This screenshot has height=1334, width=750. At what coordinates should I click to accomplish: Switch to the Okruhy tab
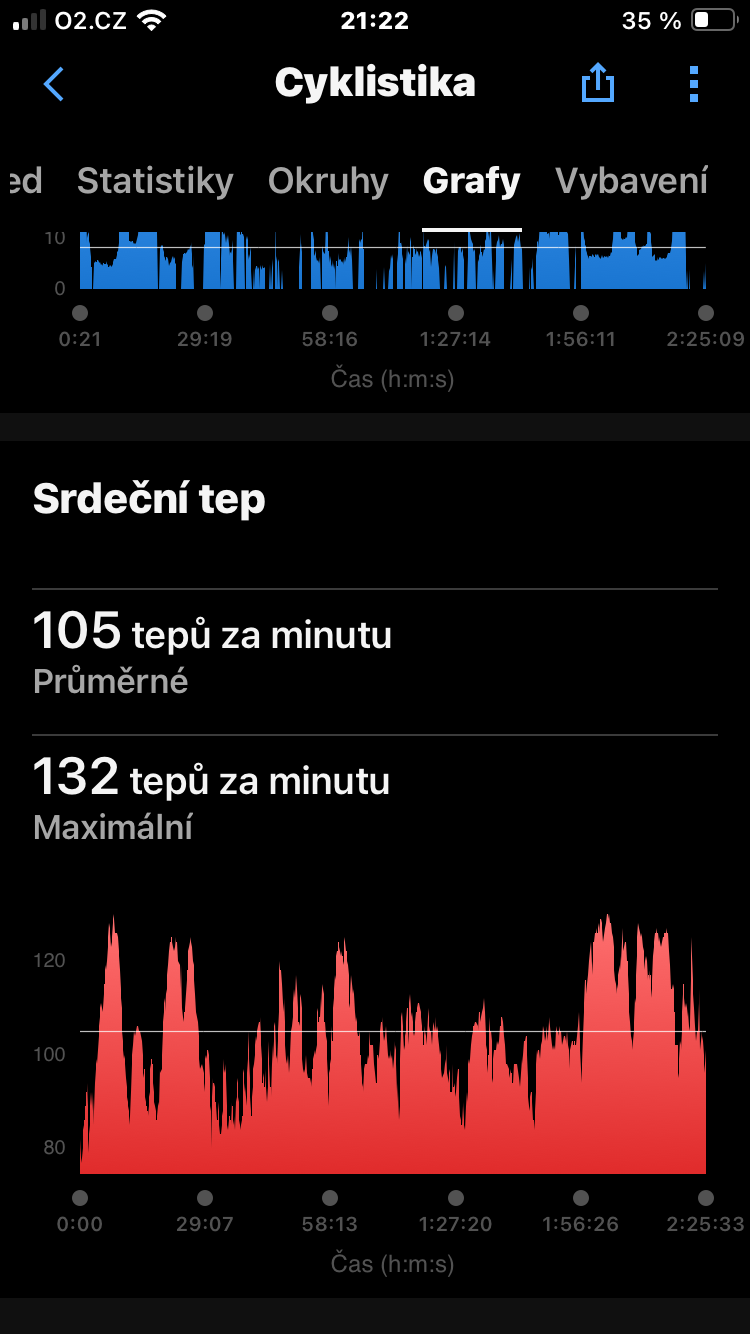[x=328, y=181]
